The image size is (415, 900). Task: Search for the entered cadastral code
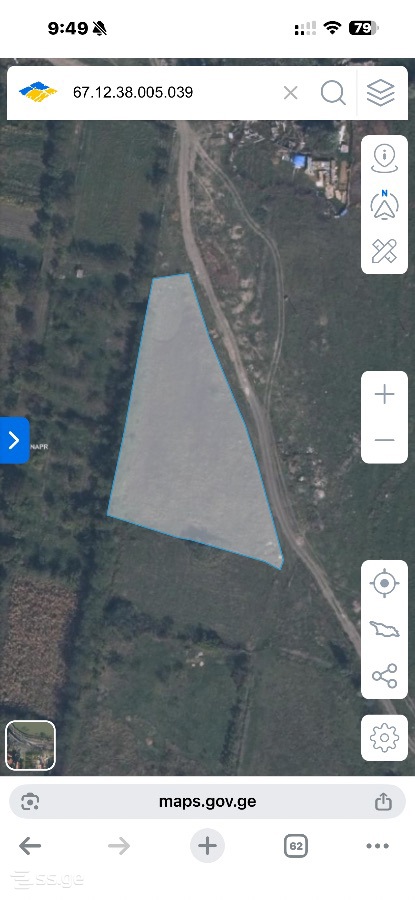[x=333, y=92]
